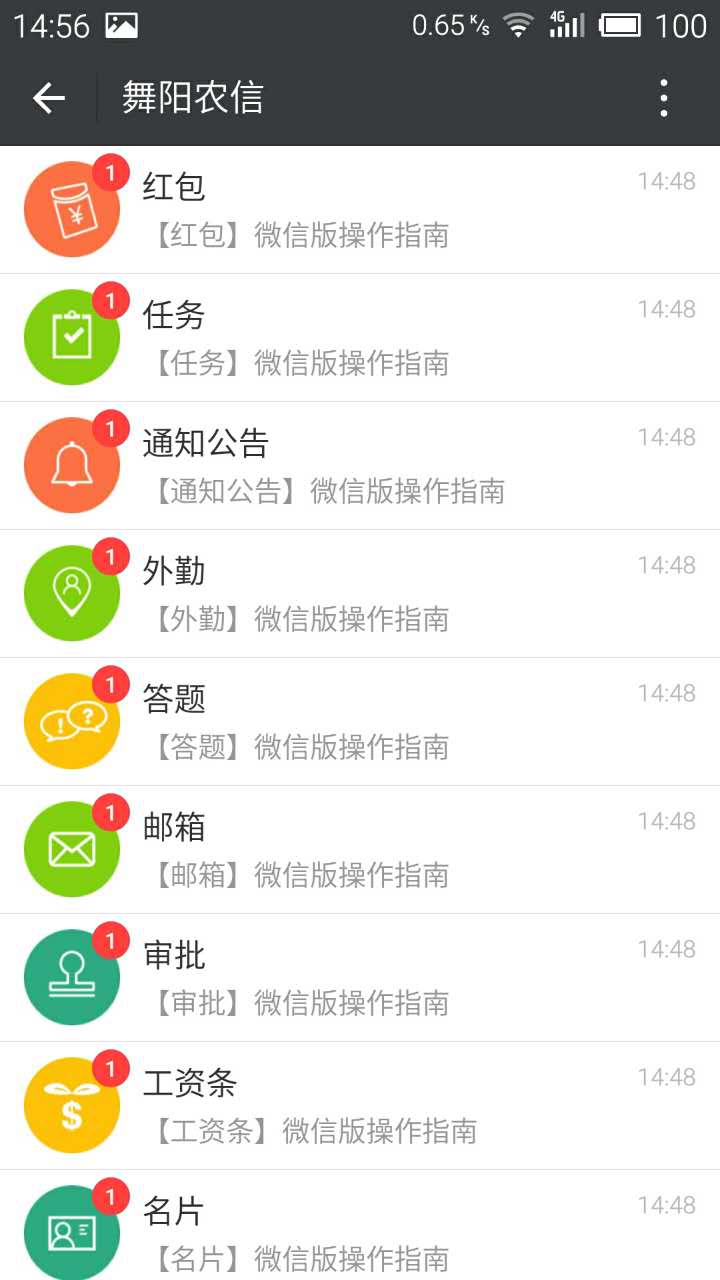
Task: Select the 外勤 message row
Action: pos(360,594)
